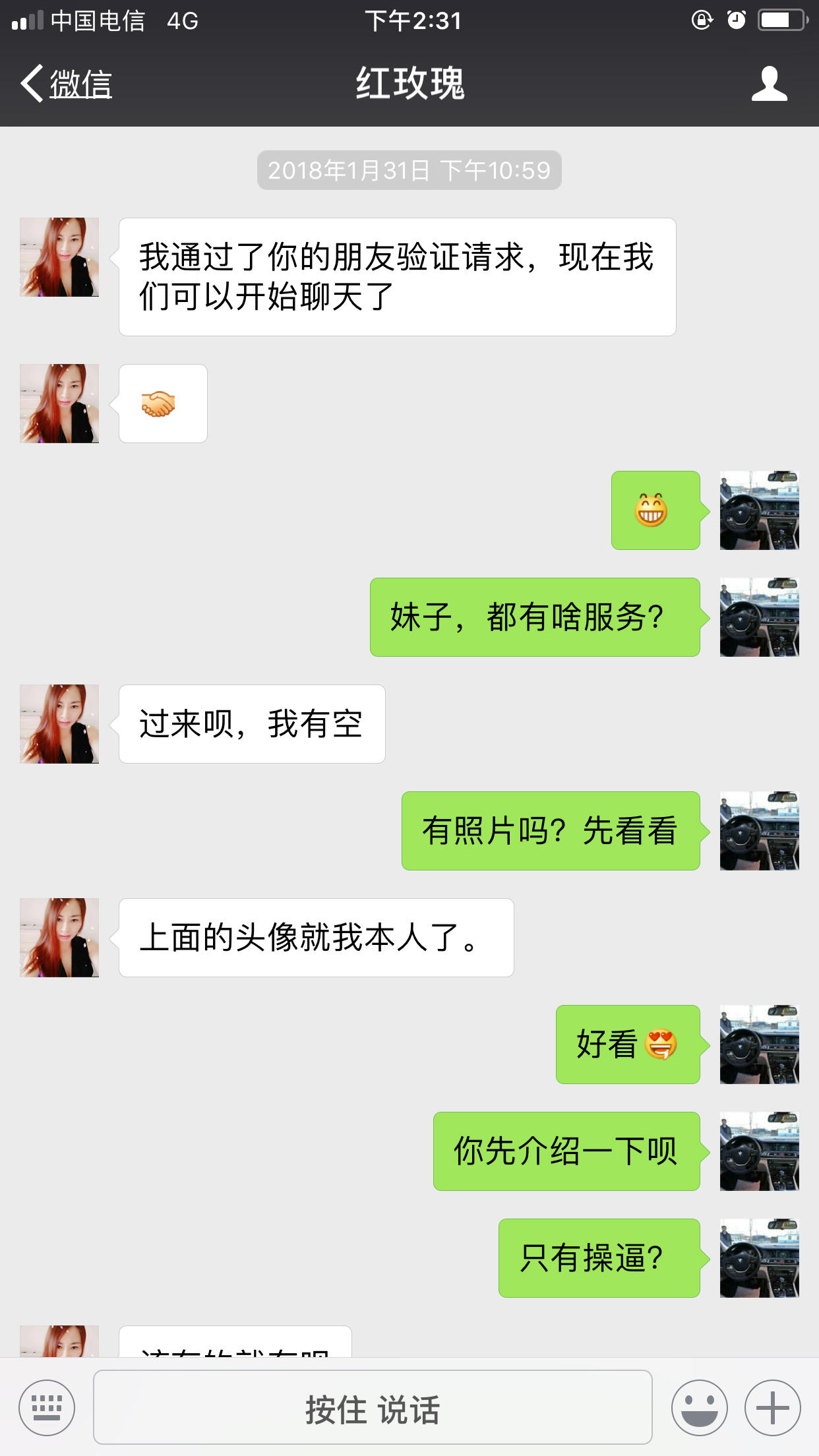The width and height of the screenshot is (819, 1456).
Task: View my avatar beside 好看 message
Action: [759, 1045]
